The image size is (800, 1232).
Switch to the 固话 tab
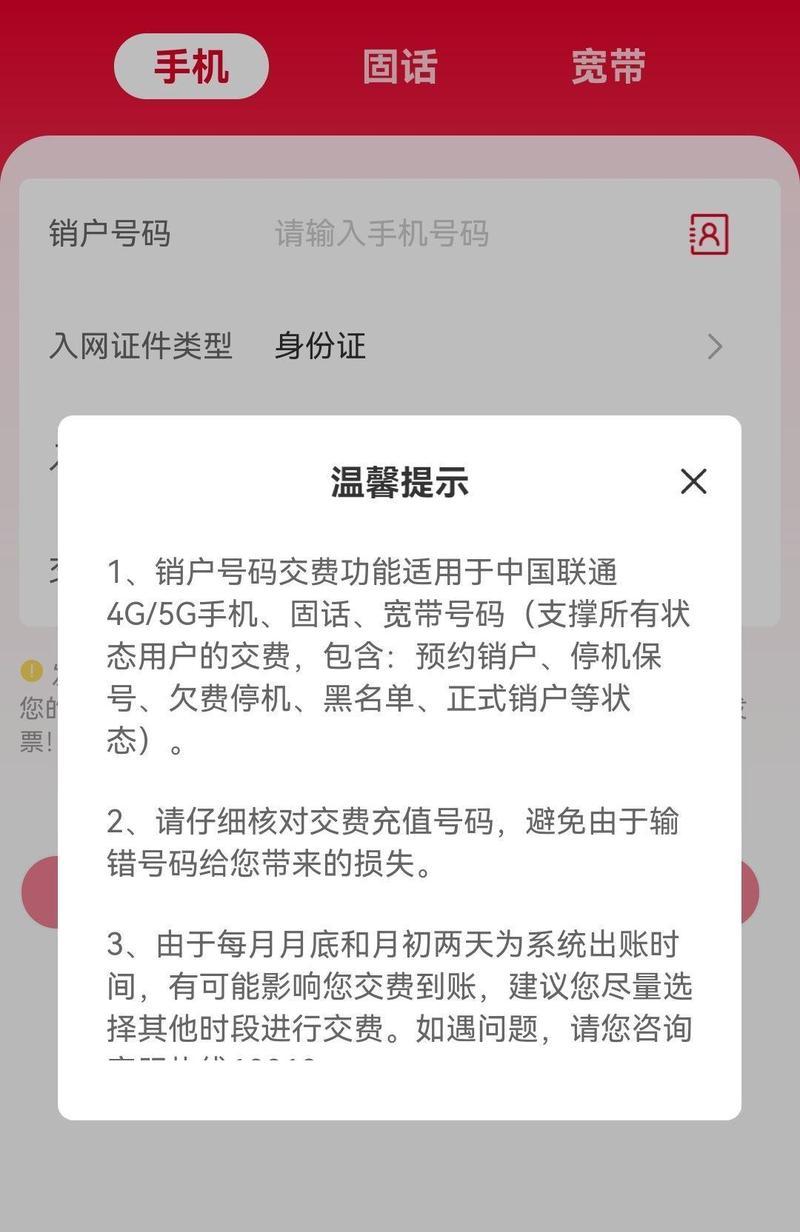click(x=400, y=67)
